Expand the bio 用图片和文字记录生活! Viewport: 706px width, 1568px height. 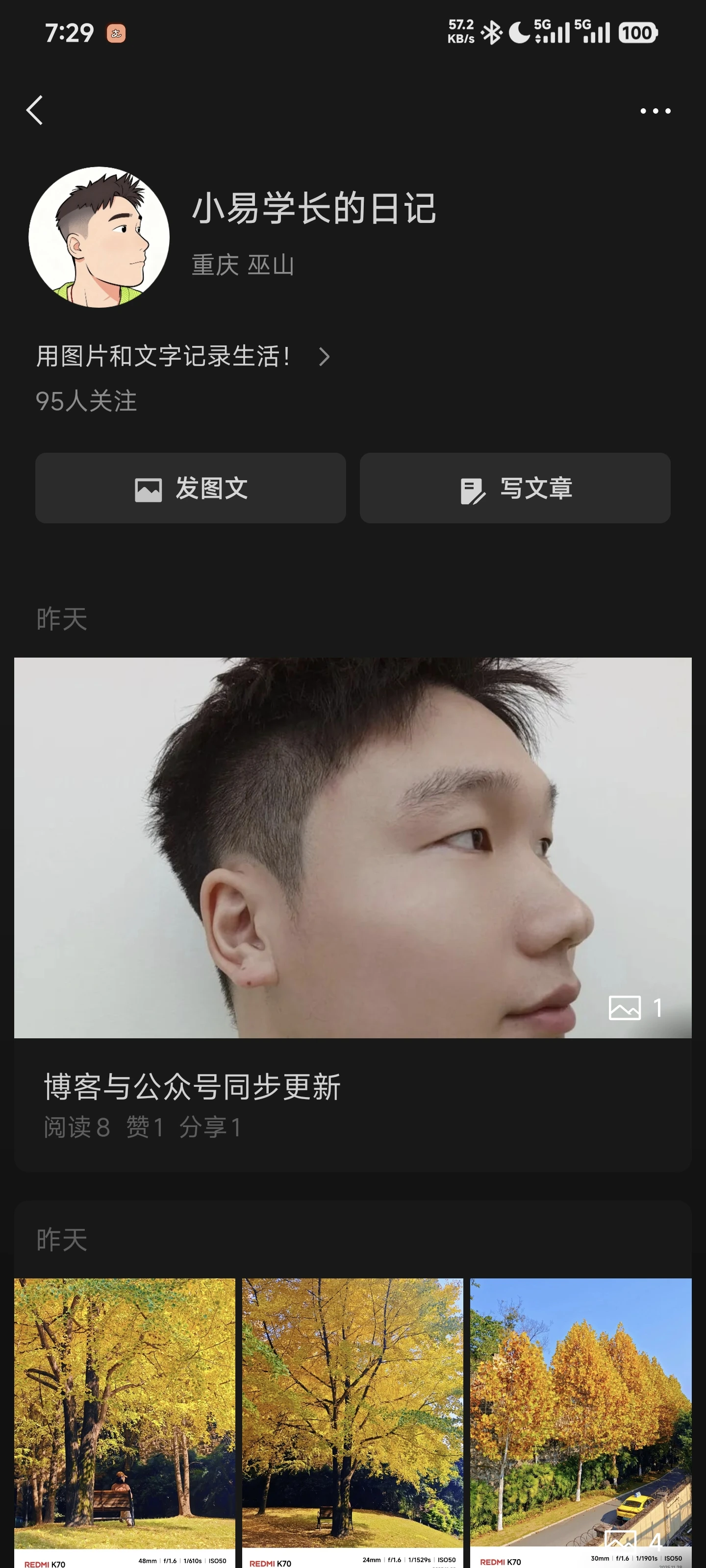183,357
